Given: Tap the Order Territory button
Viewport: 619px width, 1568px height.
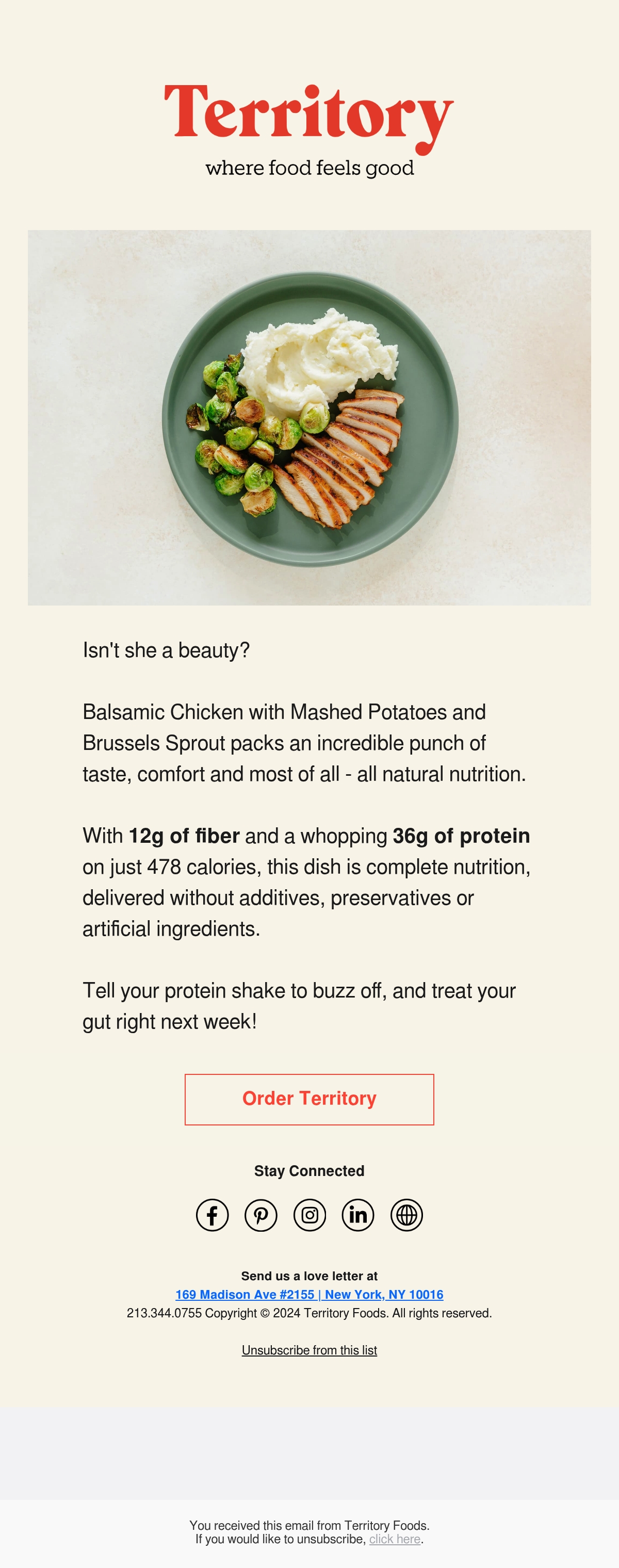Looking at the screenshot, I should [x=309, y=1099].
